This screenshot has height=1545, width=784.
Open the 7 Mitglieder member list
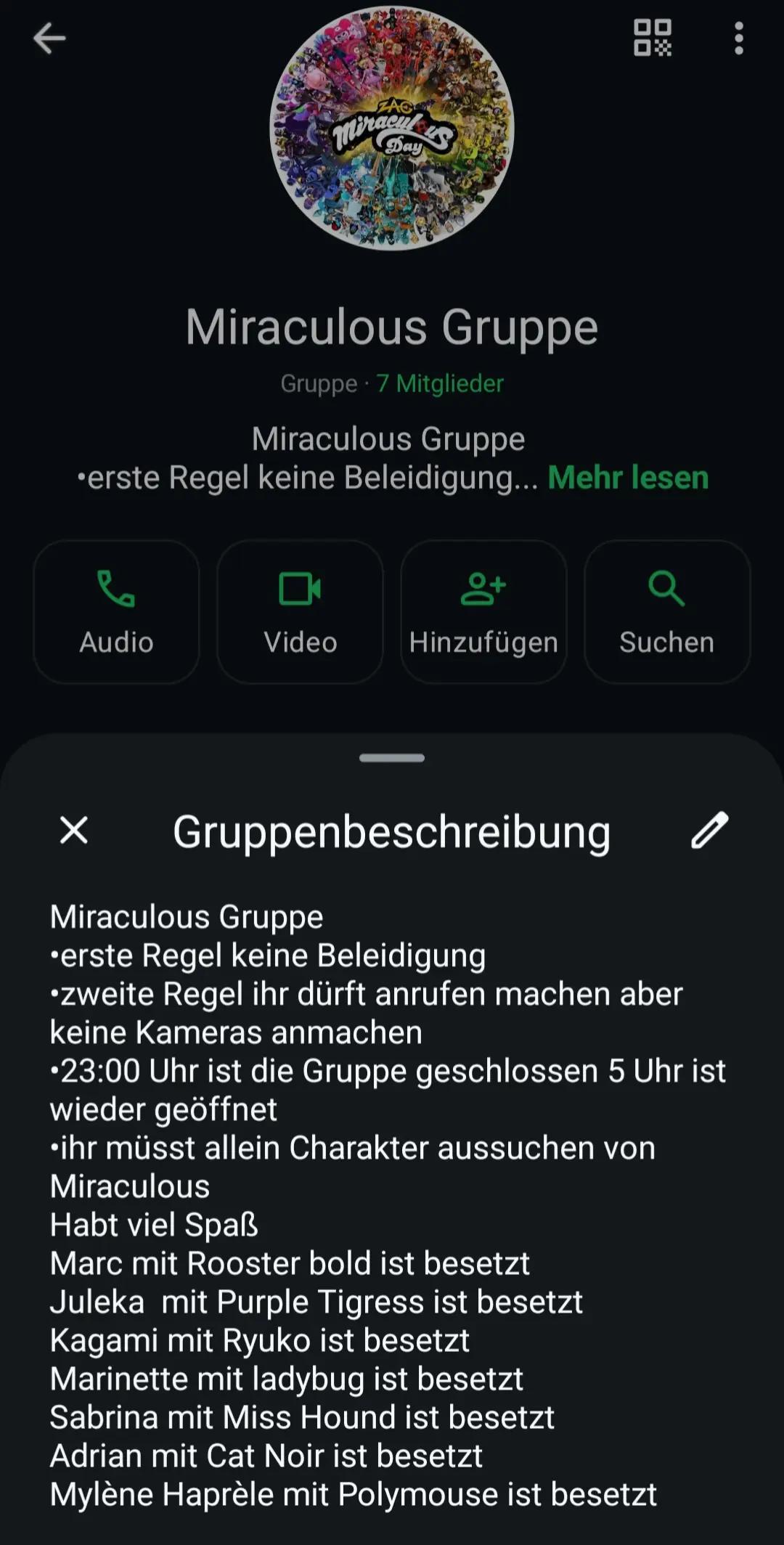[x=440, y=383]
